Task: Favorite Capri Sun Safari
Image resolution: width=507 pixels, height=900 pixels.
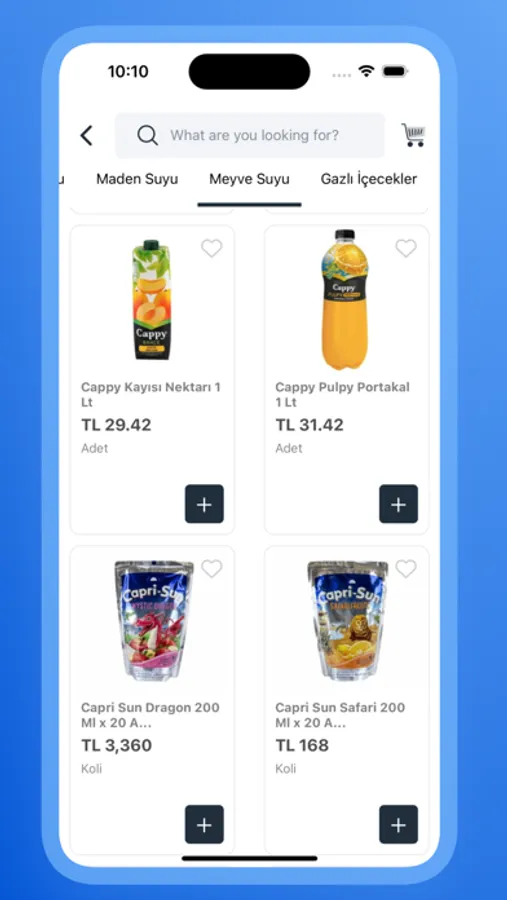Action: (x=406, y=569)
